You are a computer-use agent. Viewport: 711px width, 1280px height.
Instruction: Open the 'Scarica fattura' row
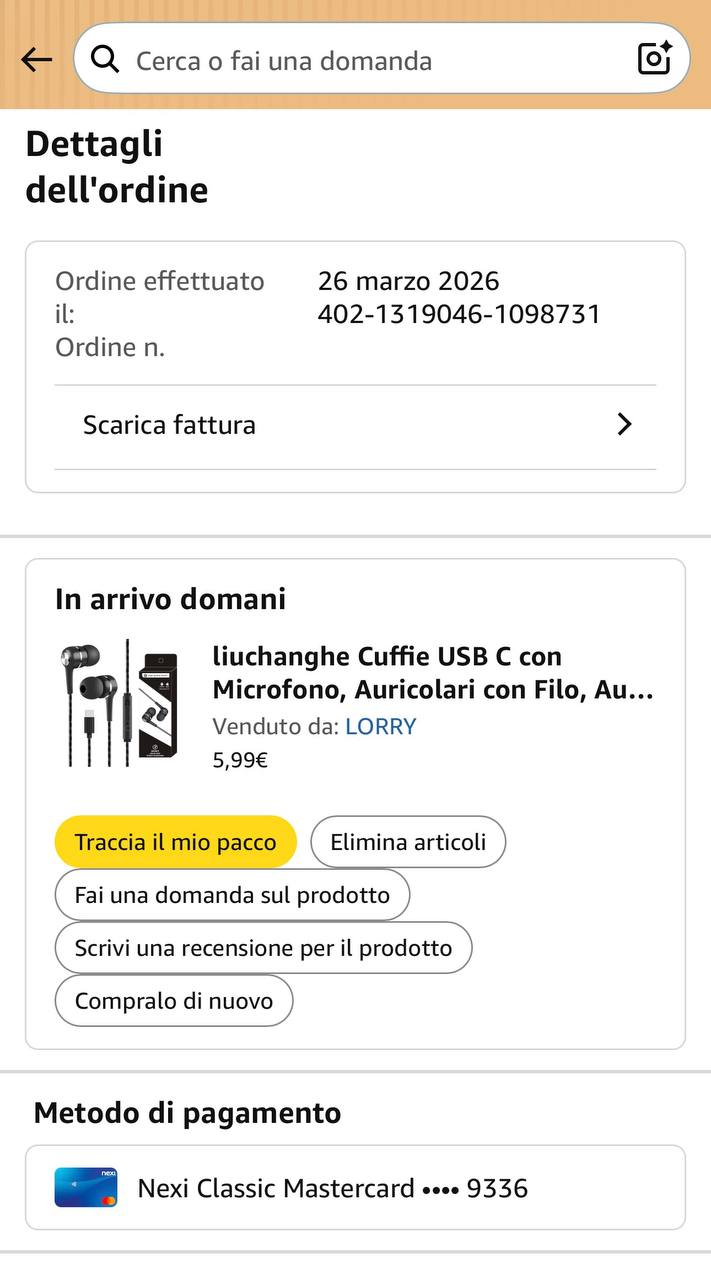coord(355,425)
